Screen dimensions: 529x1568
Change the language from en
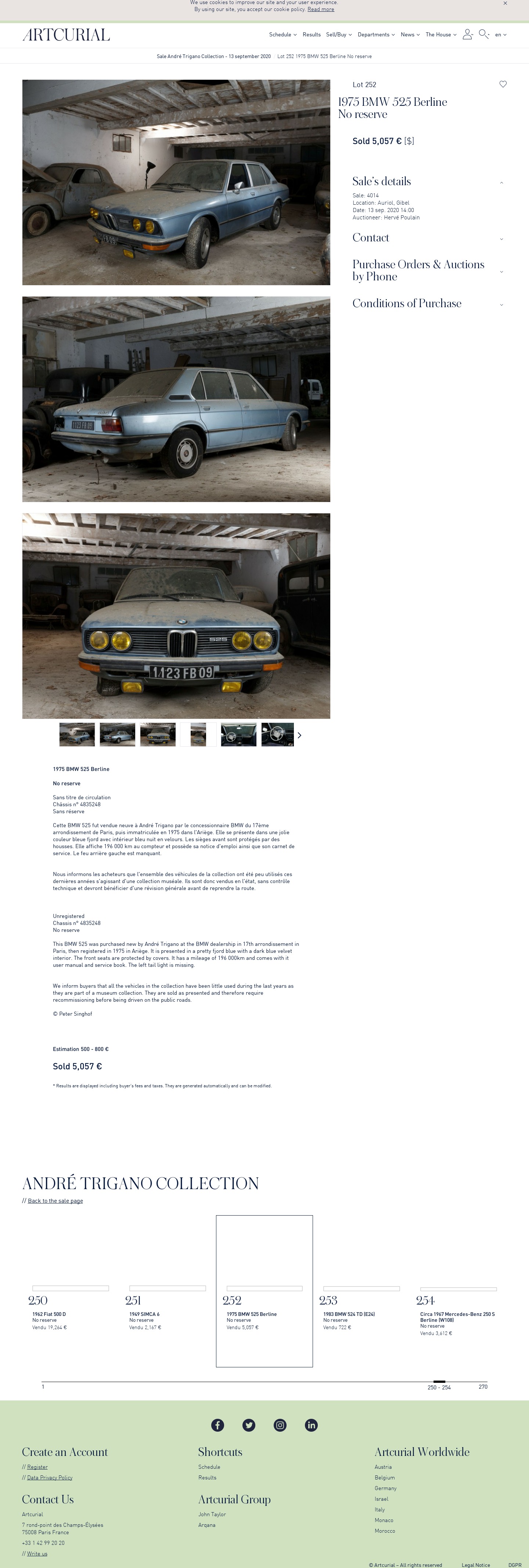coord(500,35)
